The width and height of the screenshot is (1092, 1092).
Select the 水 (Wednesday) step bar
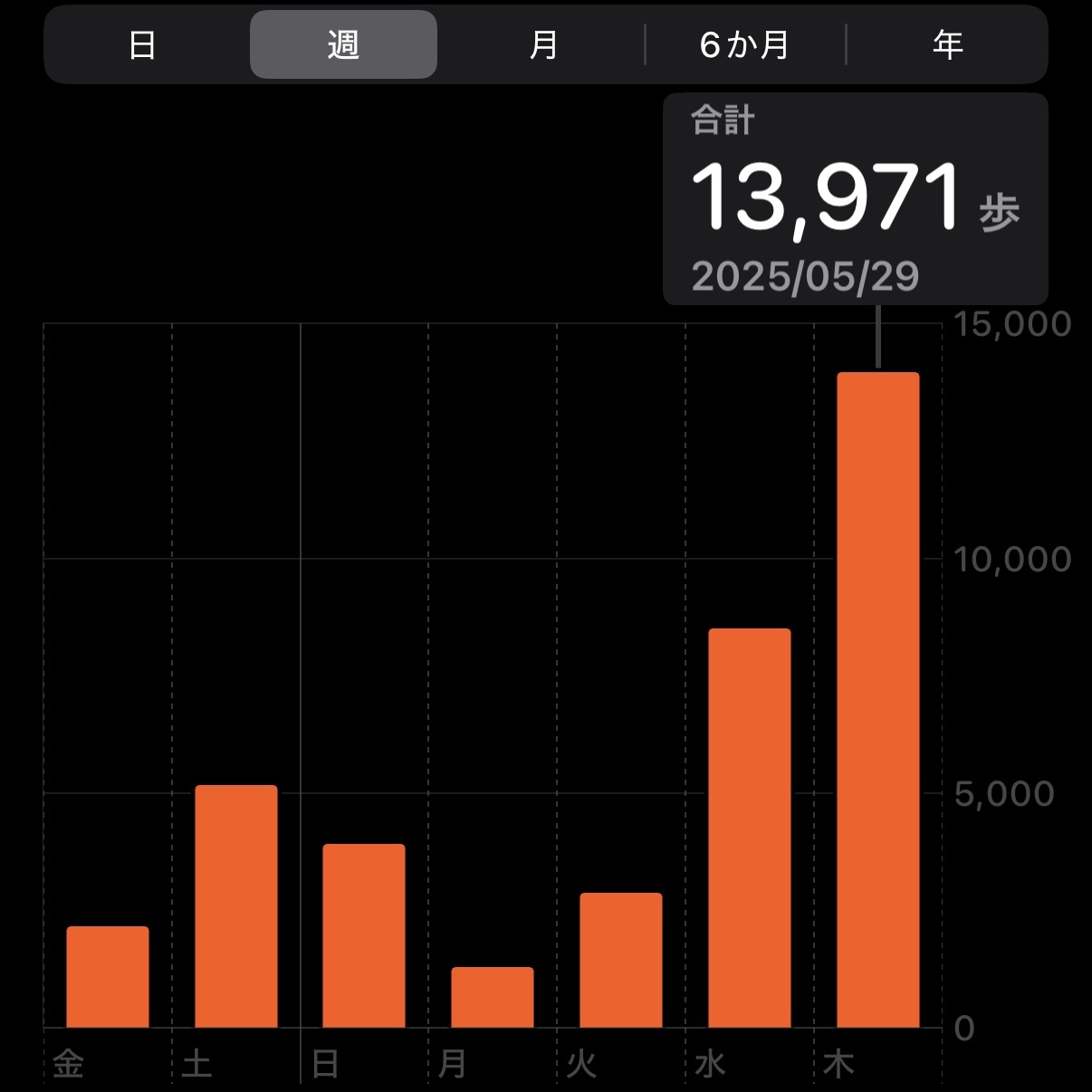click(750, 828)
